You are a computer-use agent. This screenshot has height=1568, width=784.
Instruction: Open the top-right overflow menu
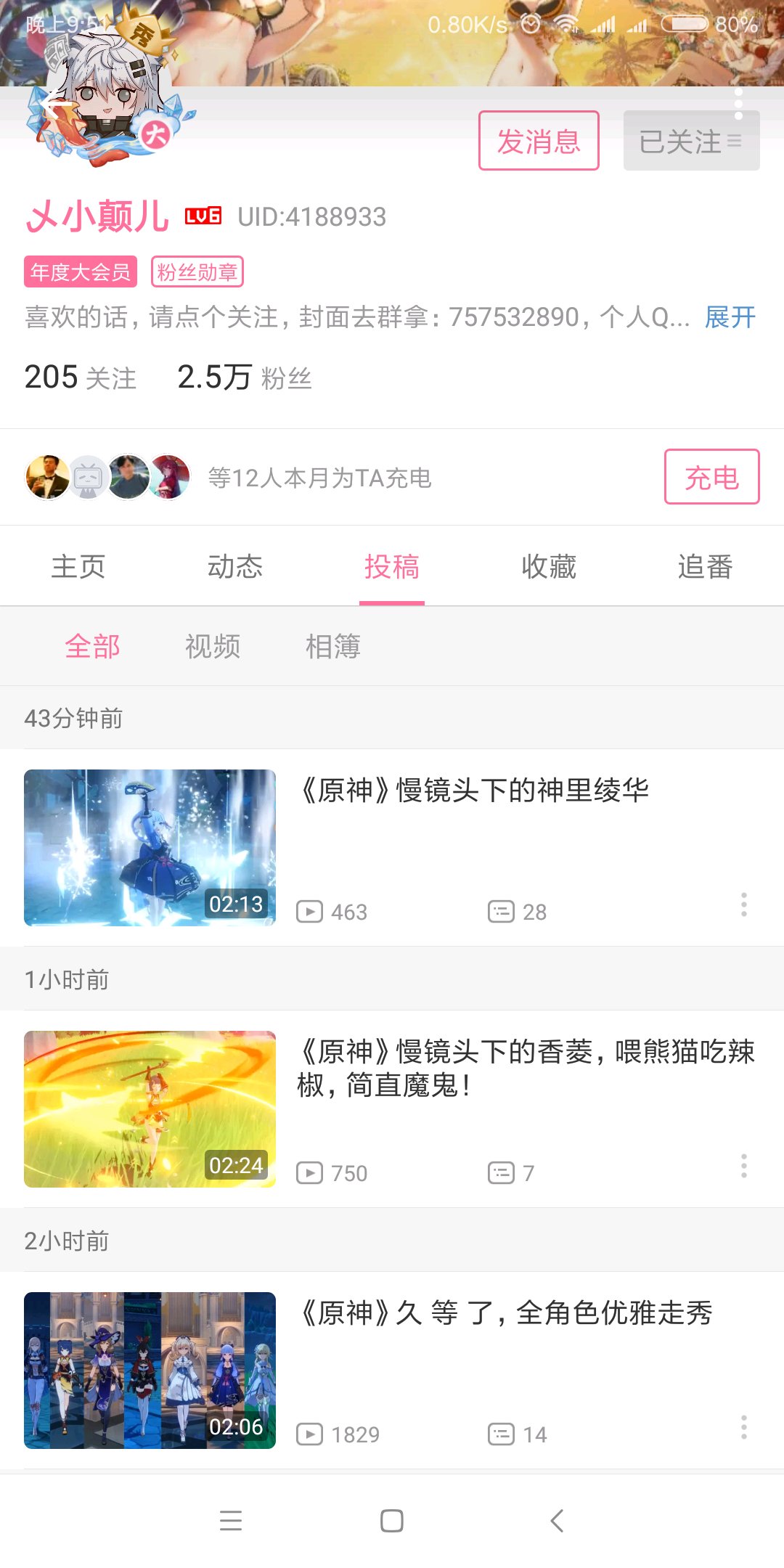pos(738,104)
